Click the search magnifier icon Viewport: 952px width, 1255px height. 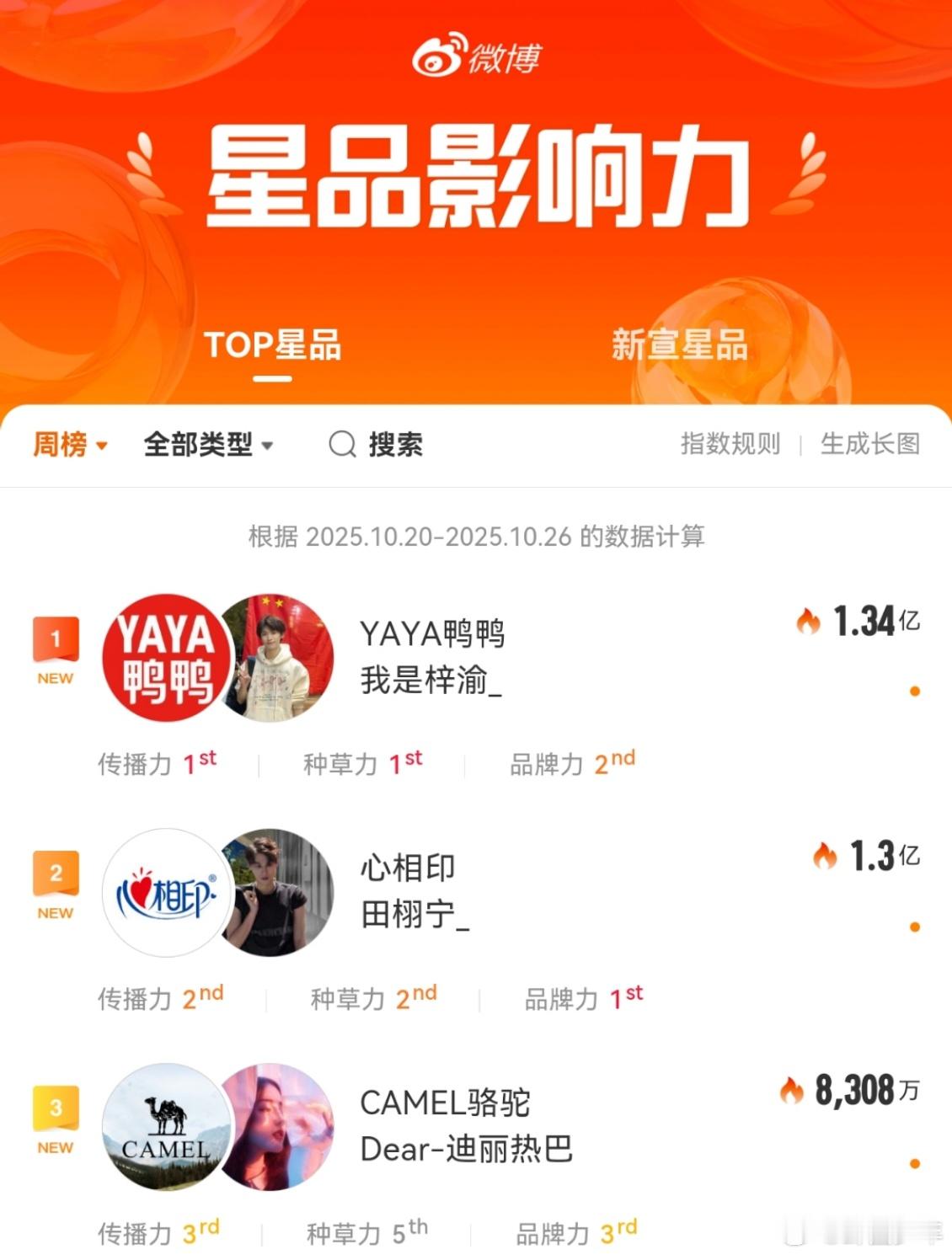coord(340,446)
